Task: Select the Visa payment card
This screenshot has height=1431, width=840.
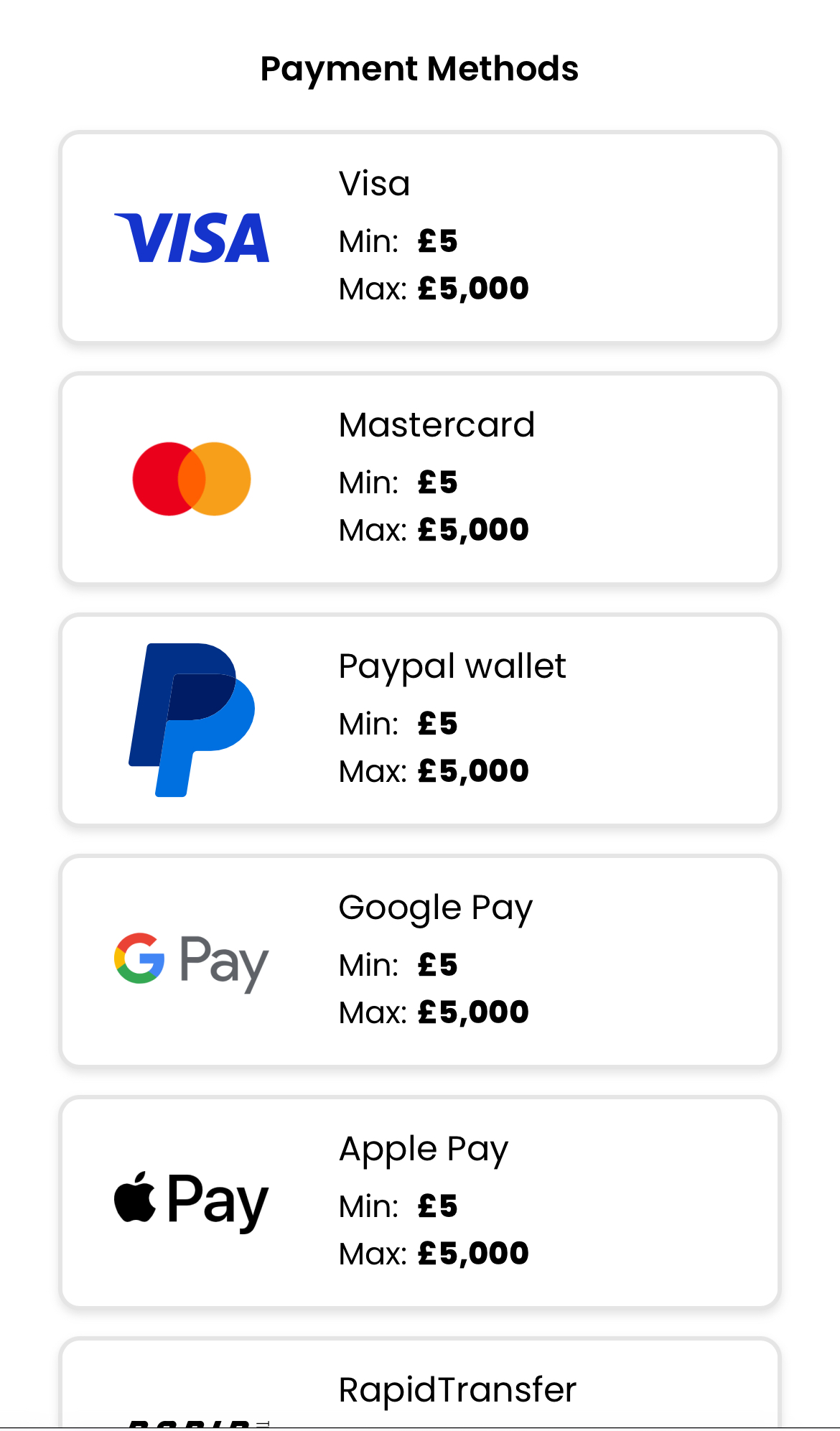Action: pos(419,236)
